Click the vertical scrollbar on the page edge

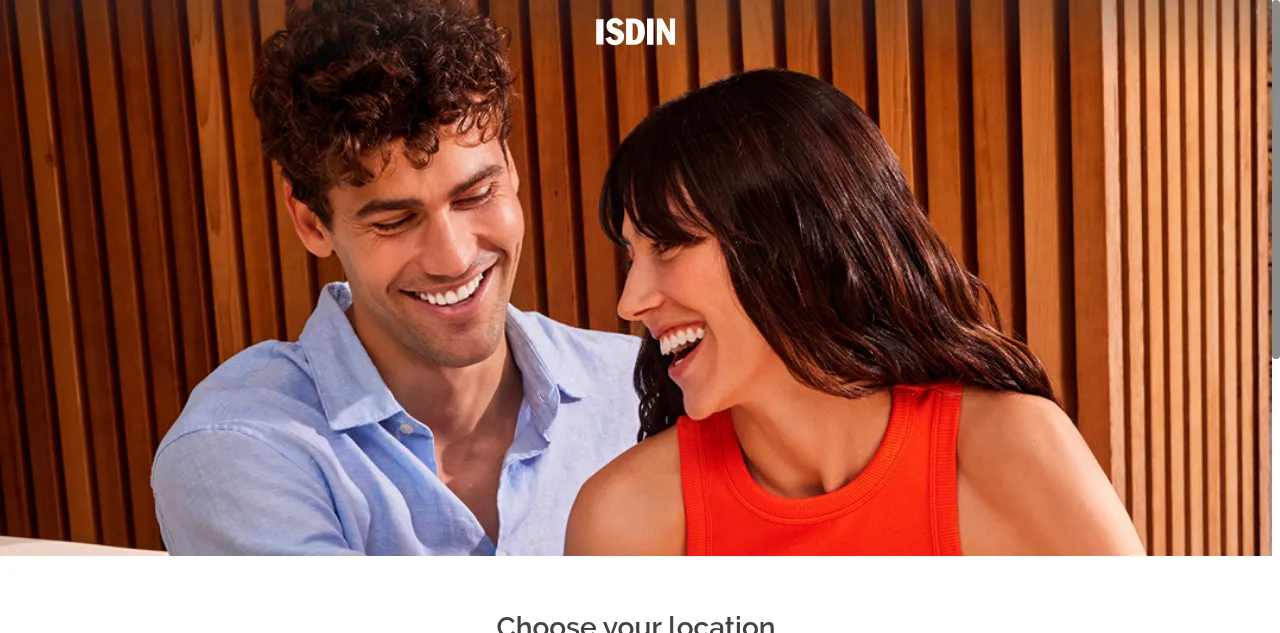point(1275,180)
